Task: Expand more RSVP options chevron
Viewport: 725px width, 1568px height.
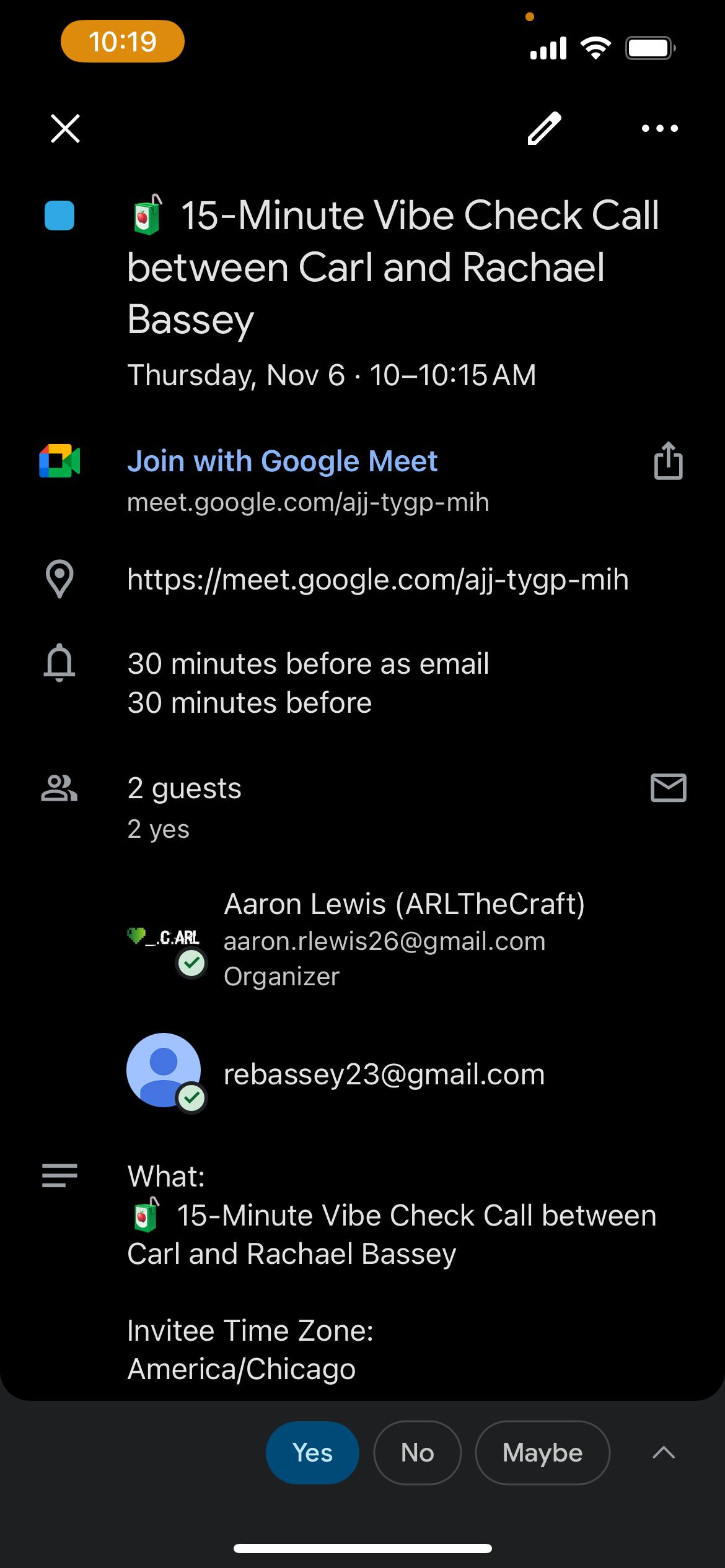Action: (x=663, y=1453)
